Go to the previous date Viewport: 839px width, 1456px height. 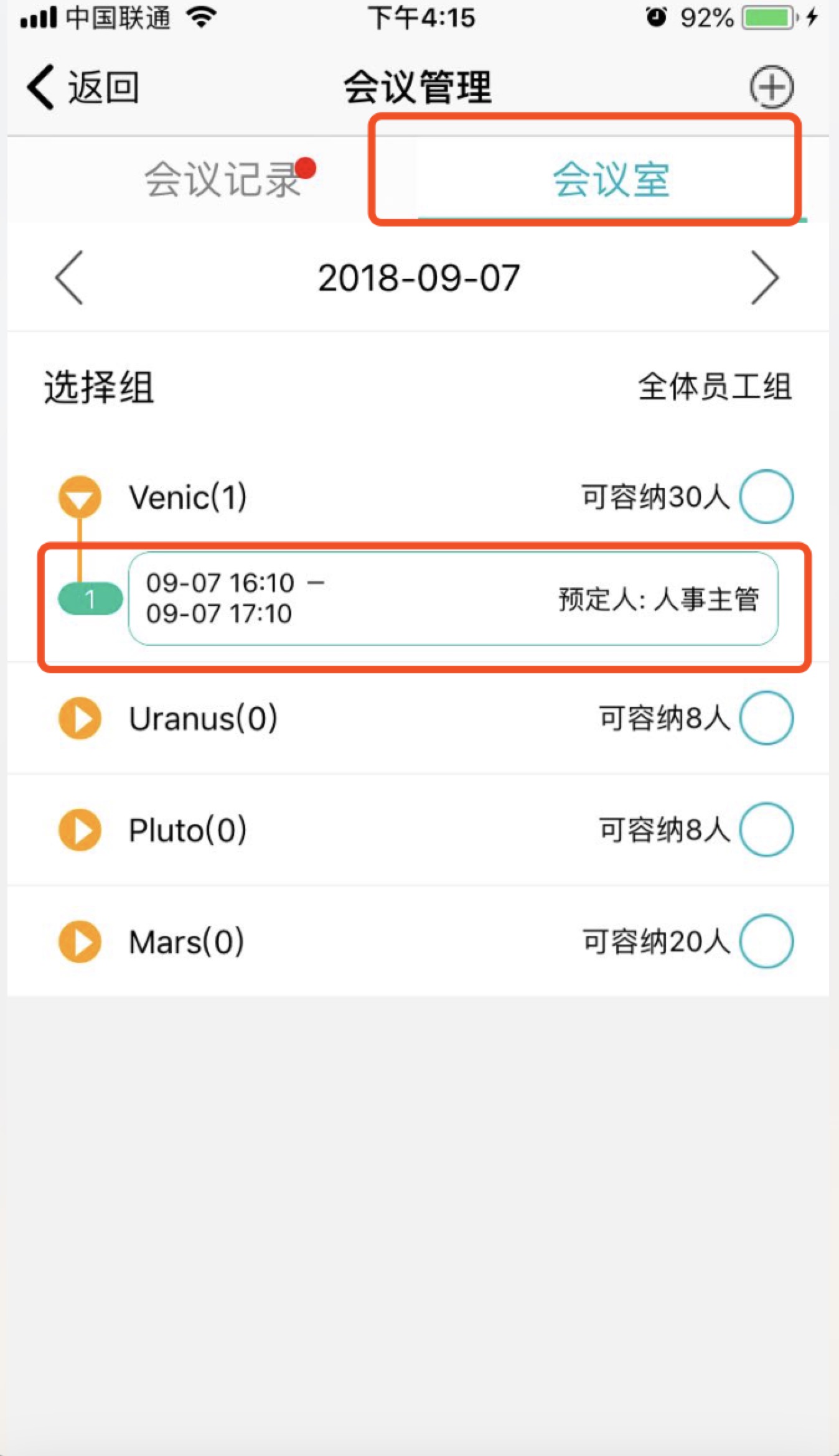[69, 278]
